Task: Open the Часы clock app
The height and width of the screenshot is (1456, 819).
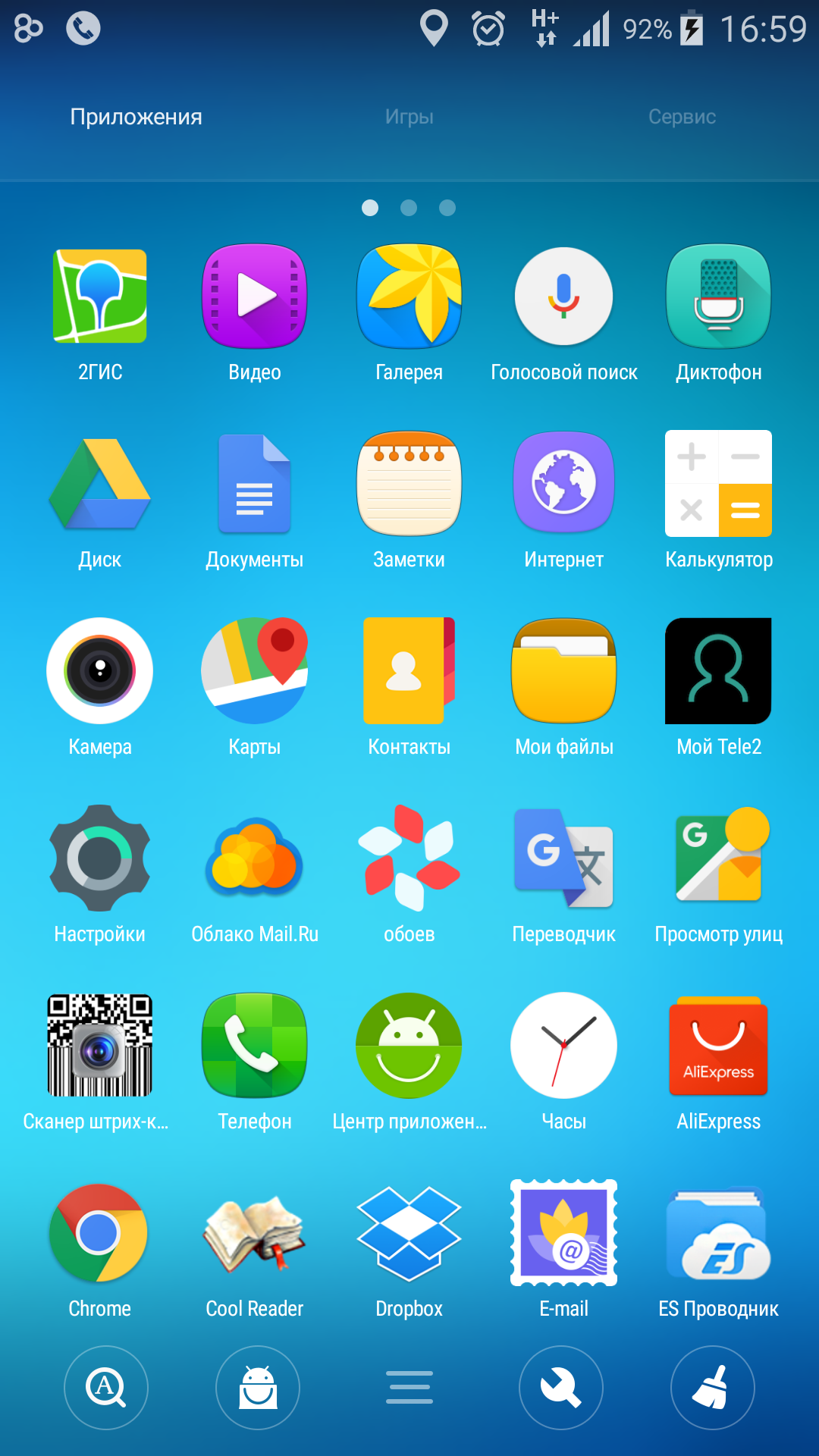Action: (x=563, y=1046)
